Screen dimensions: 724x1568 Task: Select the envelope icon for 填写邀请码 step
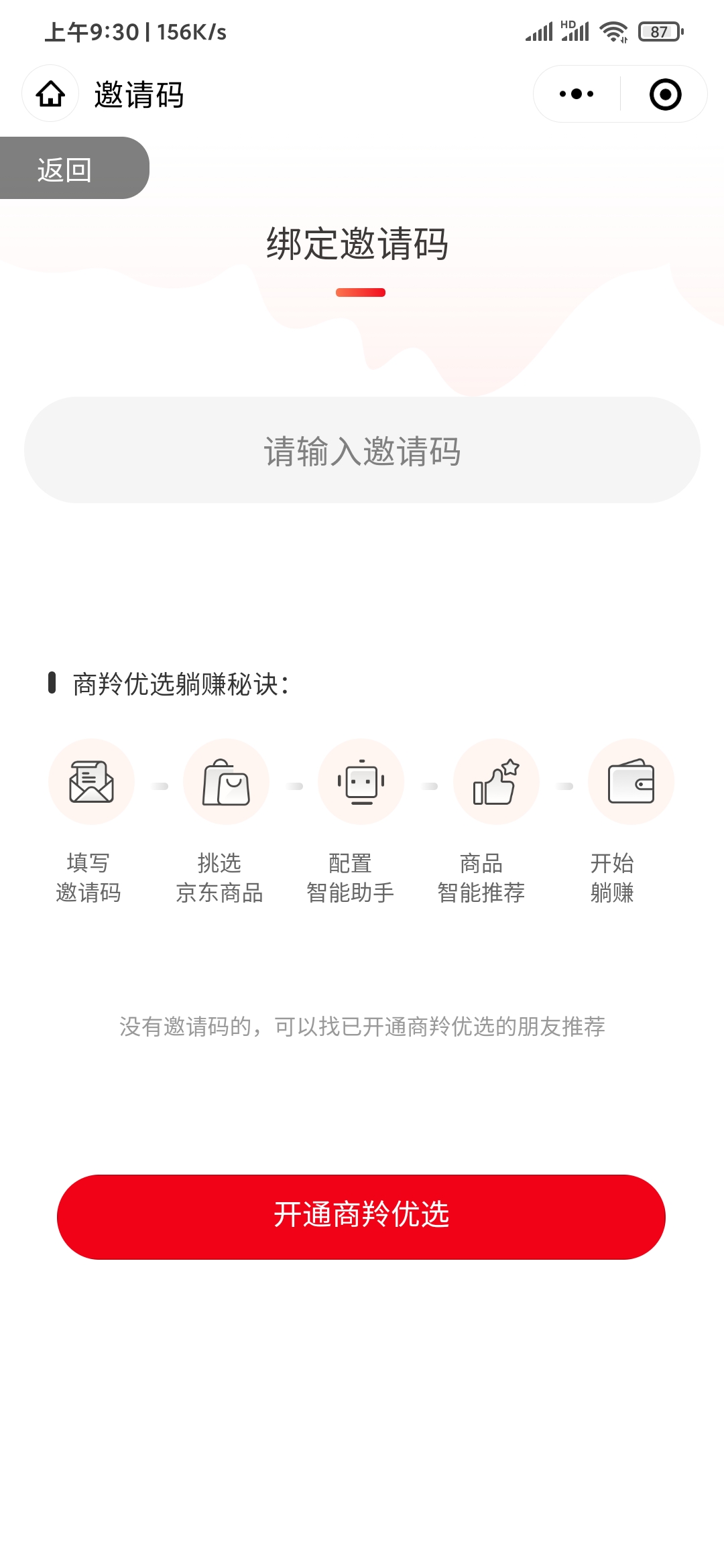[x=91, y=781]
